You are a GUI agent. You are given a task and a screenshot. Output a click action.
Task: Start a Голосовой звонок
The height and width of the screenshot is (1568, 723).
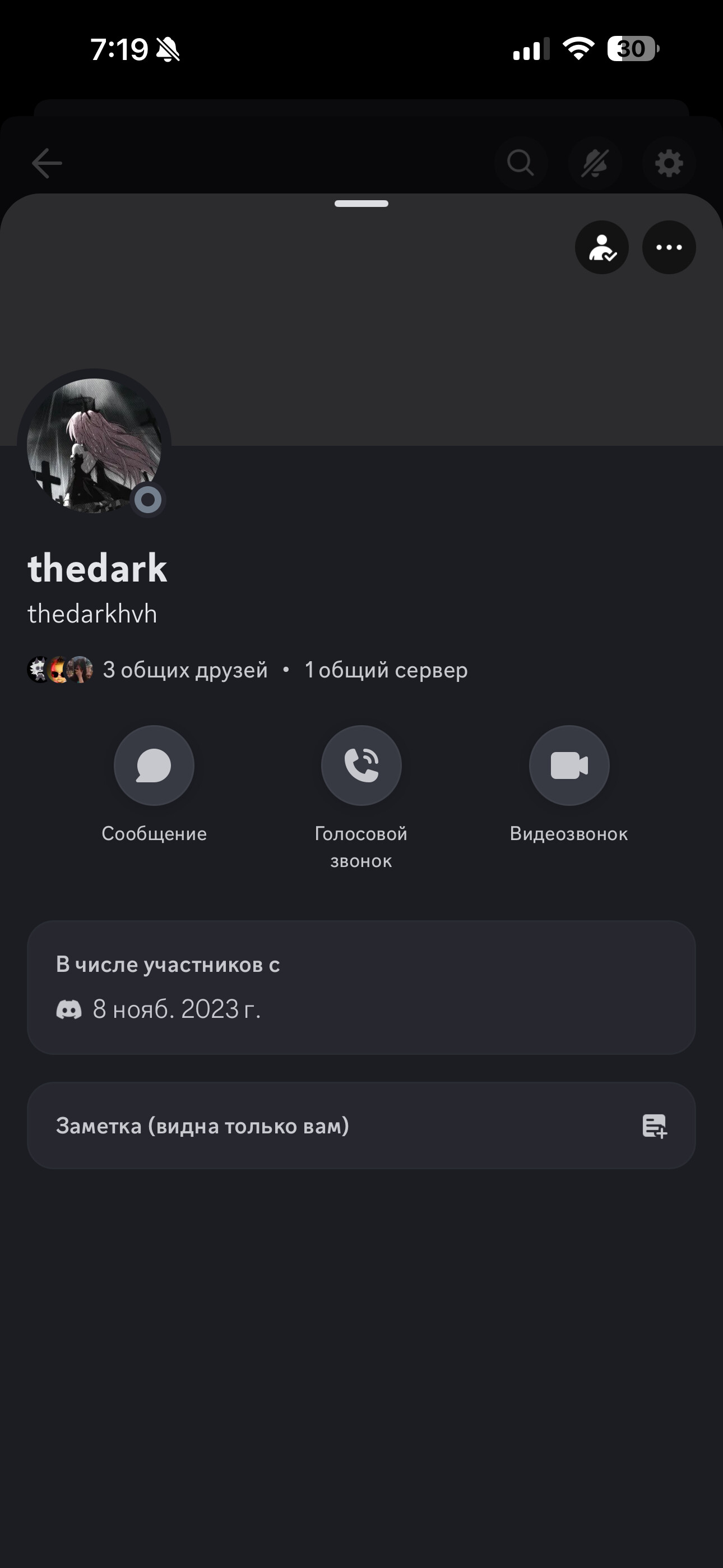tap(361, 765)
